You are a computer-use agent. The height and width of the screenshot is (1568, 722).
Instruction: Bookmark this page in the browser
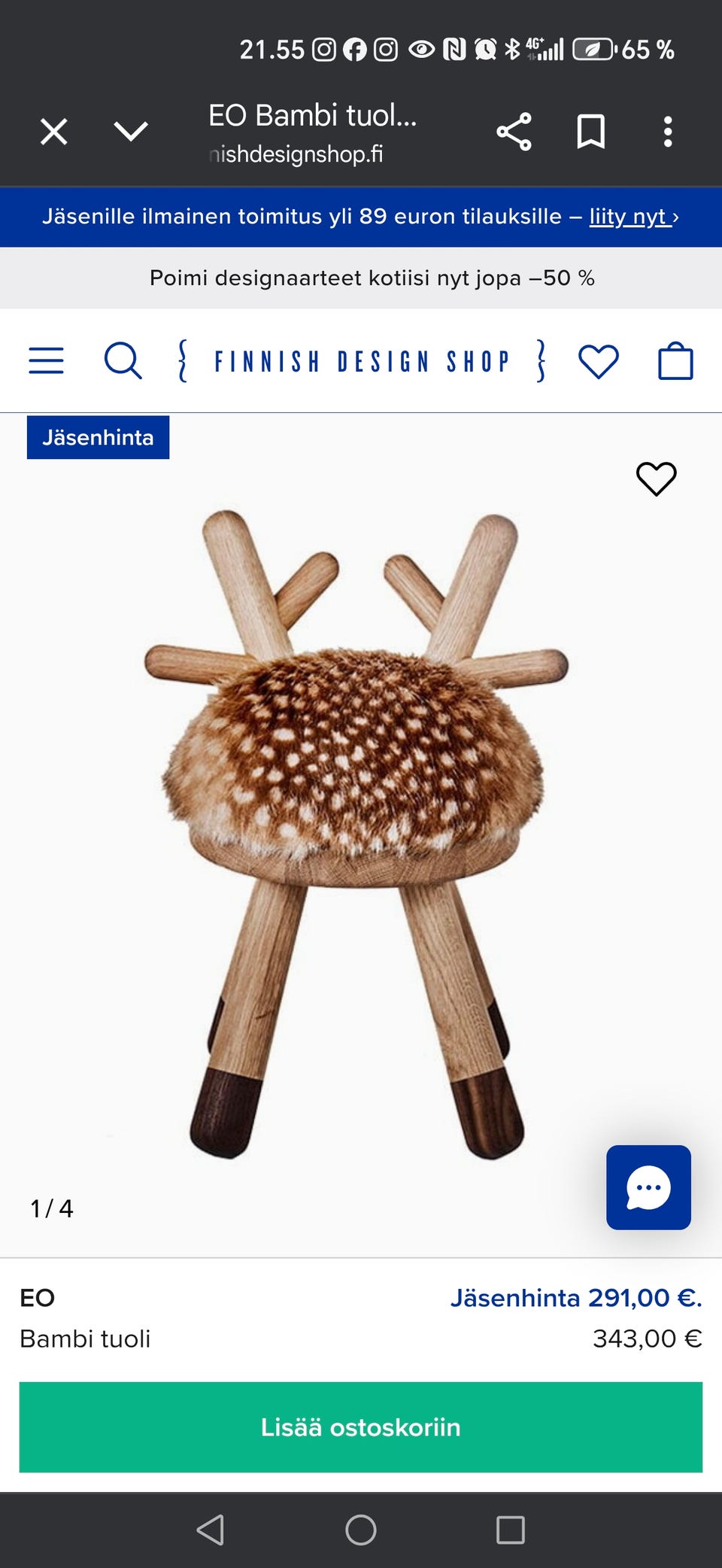[x=590, y=132]
